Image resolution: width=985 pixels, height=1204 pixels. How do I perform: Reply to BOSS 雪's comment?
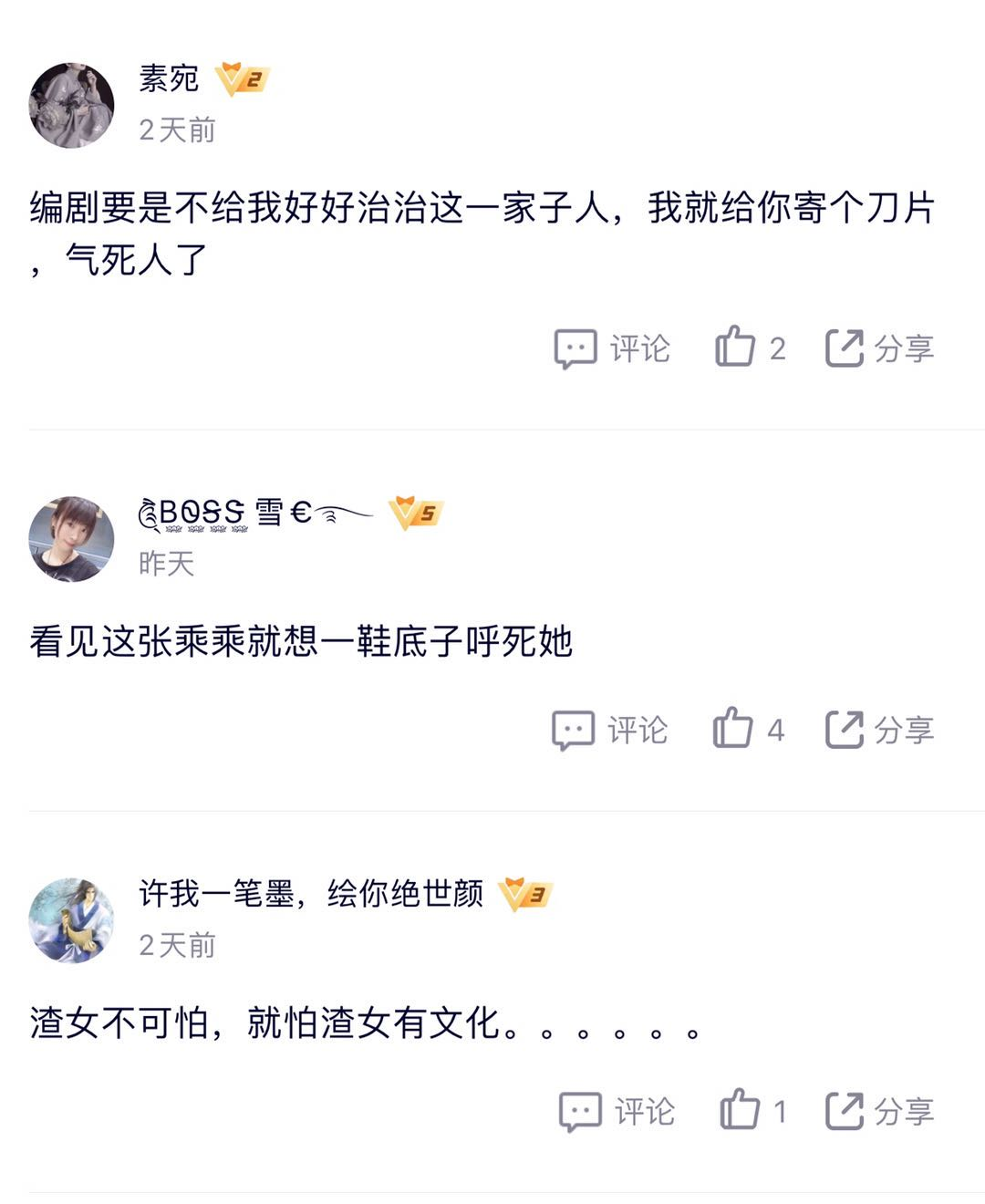tap(609, 731)
